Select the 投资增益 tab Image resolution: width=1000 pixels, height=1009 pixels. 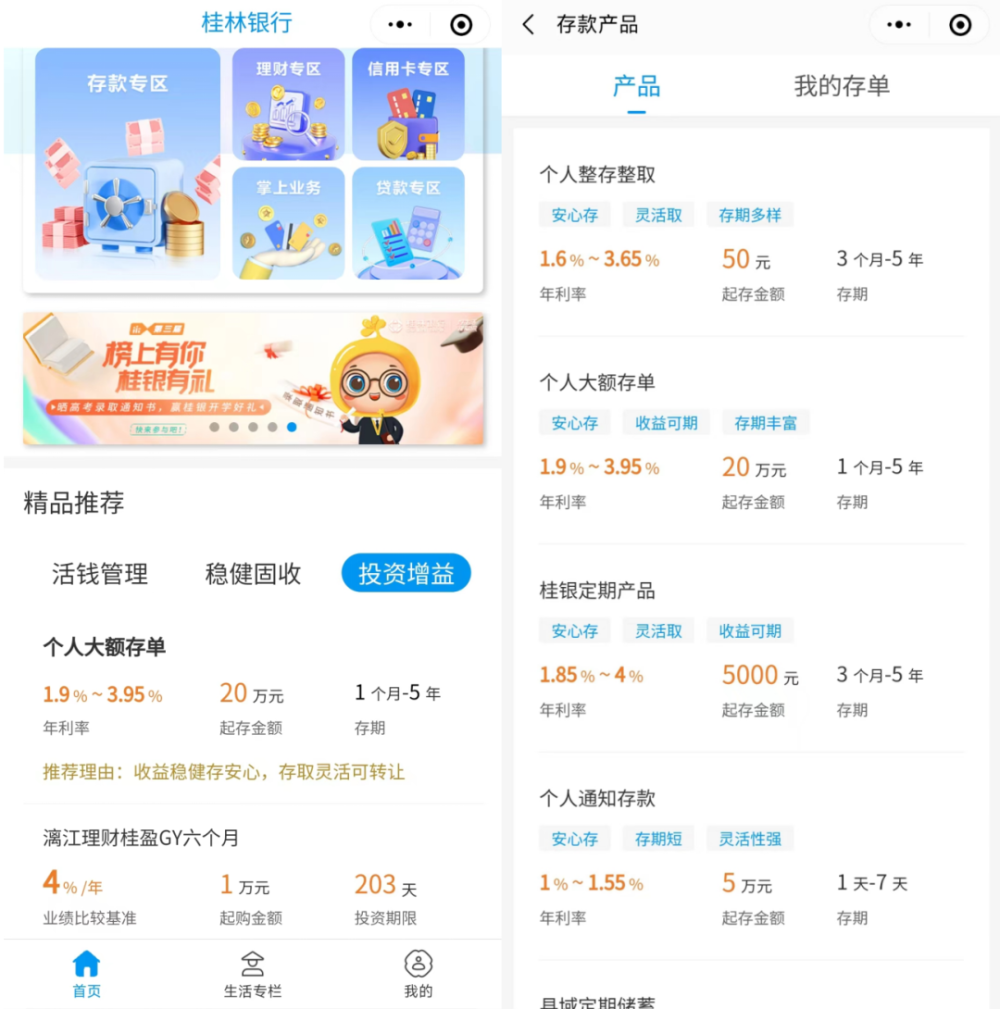406,574
